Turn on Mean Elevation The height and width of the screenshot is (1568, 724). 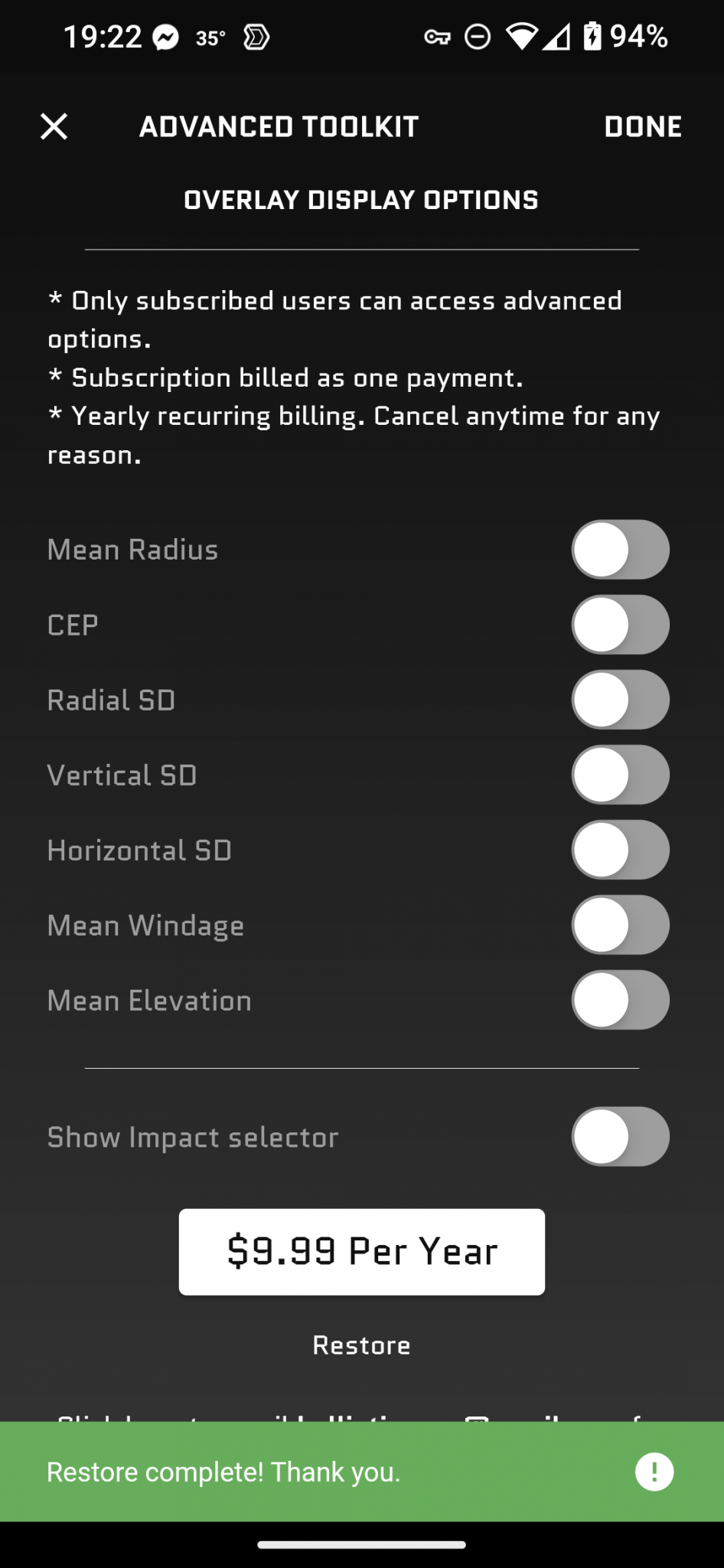click(620, 1000)
